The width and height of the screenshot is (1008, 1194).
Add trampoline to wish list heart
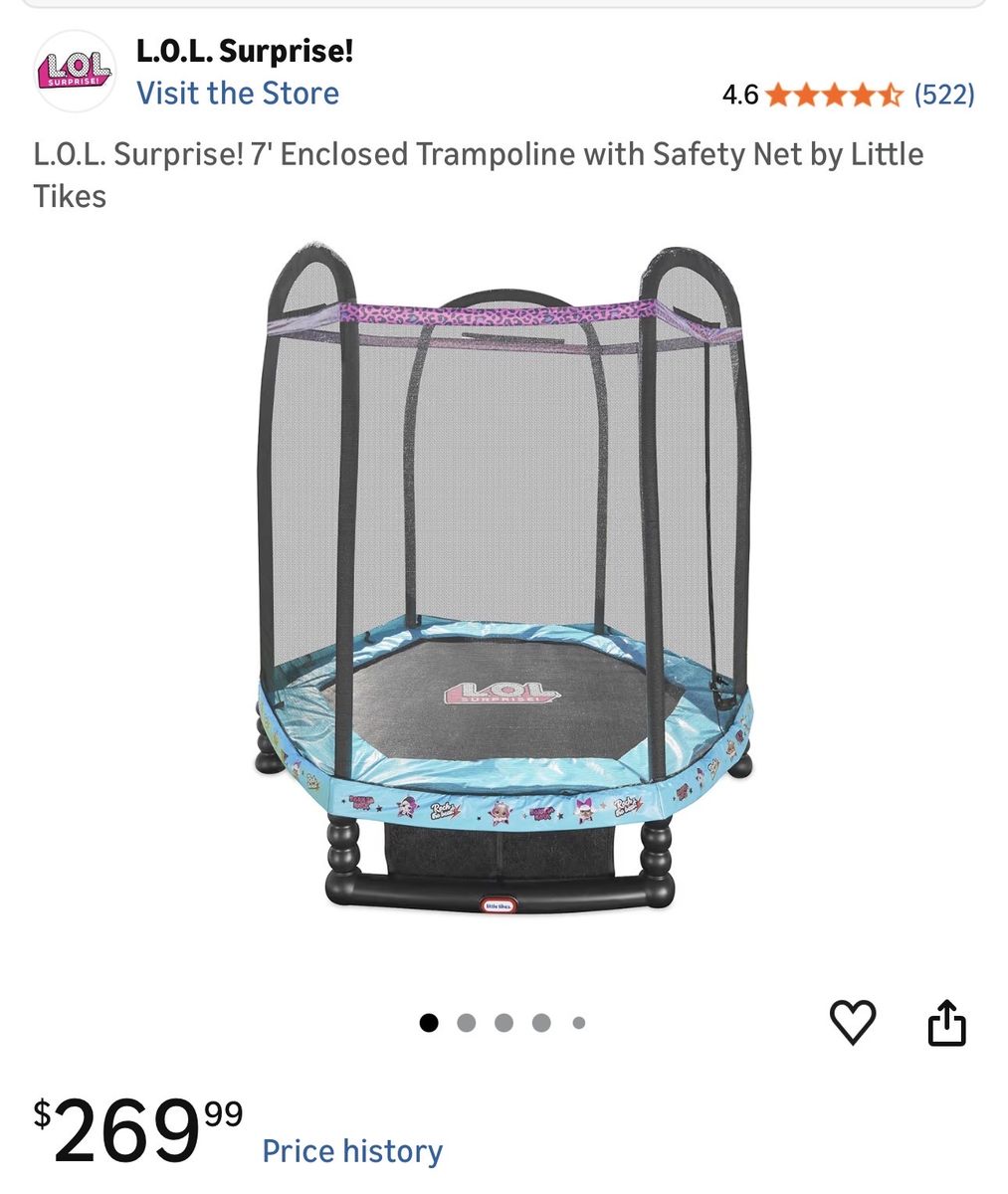click(853, 1023)
